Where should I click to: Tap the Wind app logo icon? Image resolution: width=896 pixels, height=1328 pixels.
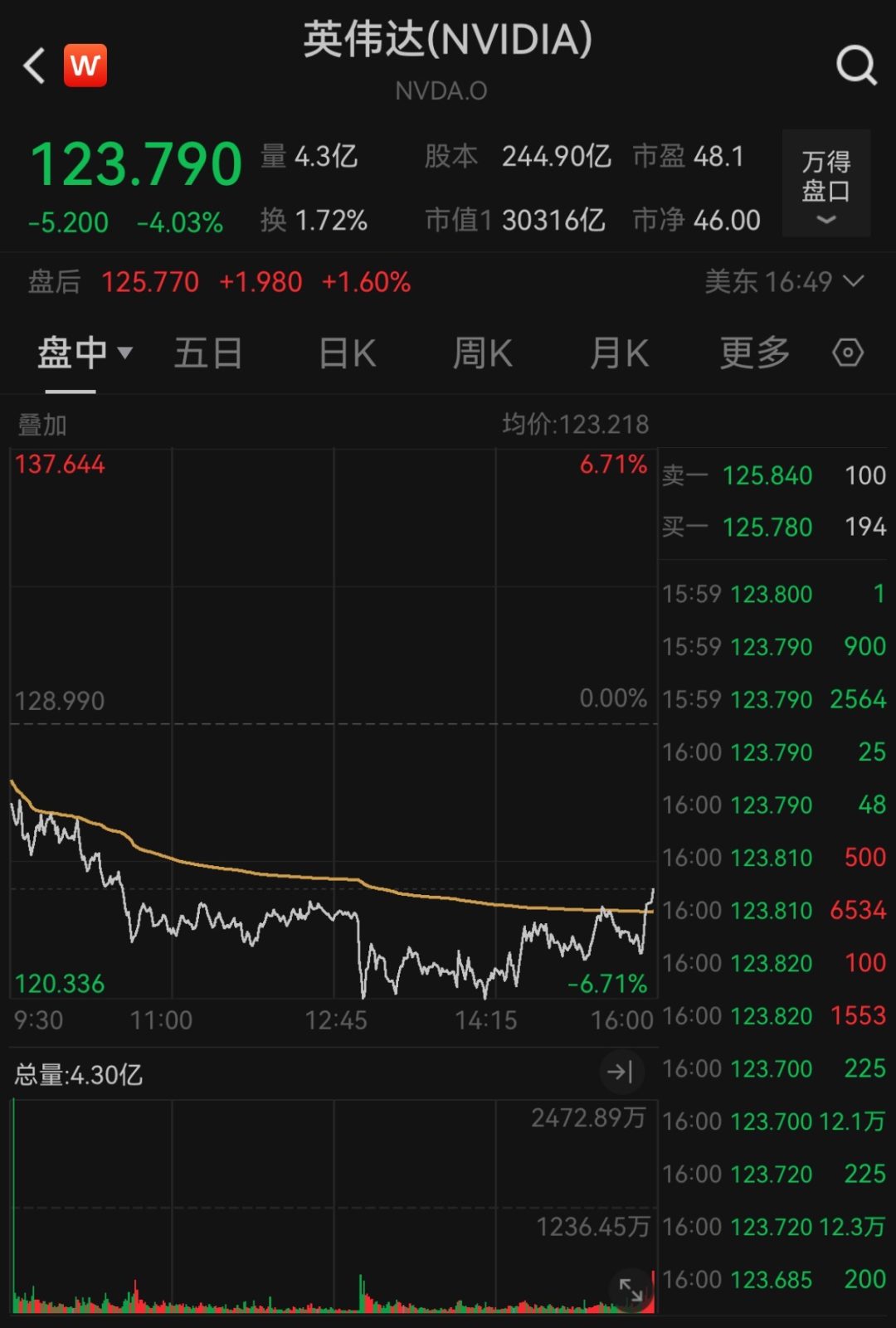coord(85,65)
